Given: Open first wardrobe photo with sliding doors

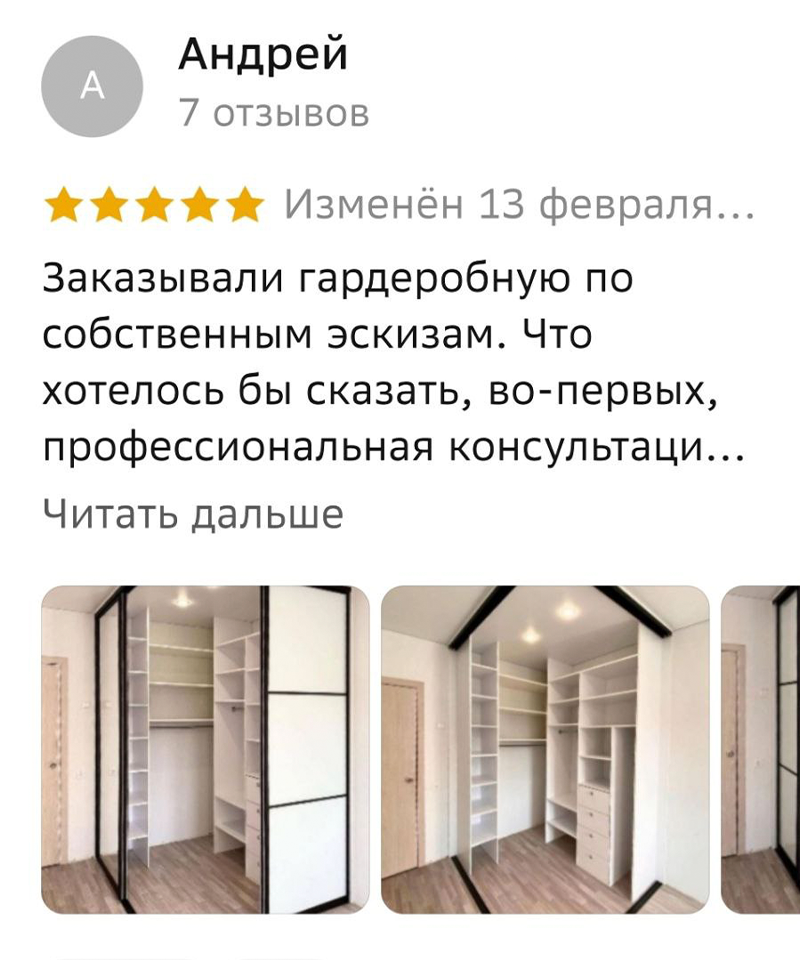Looking at the screenshot, I should (x=205, y=749).
